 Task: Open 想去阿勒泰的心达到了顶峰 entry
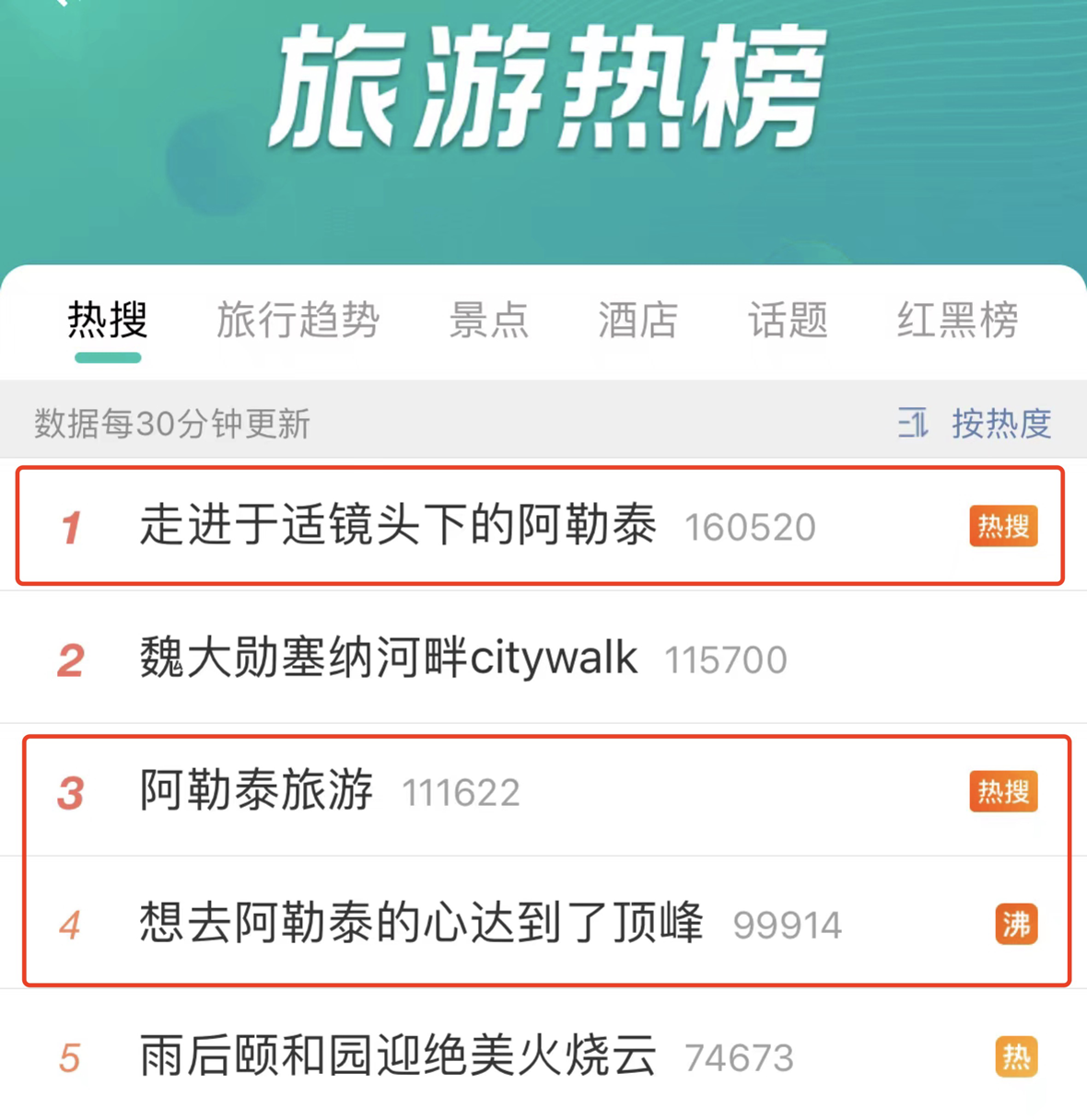pos(421,924)
